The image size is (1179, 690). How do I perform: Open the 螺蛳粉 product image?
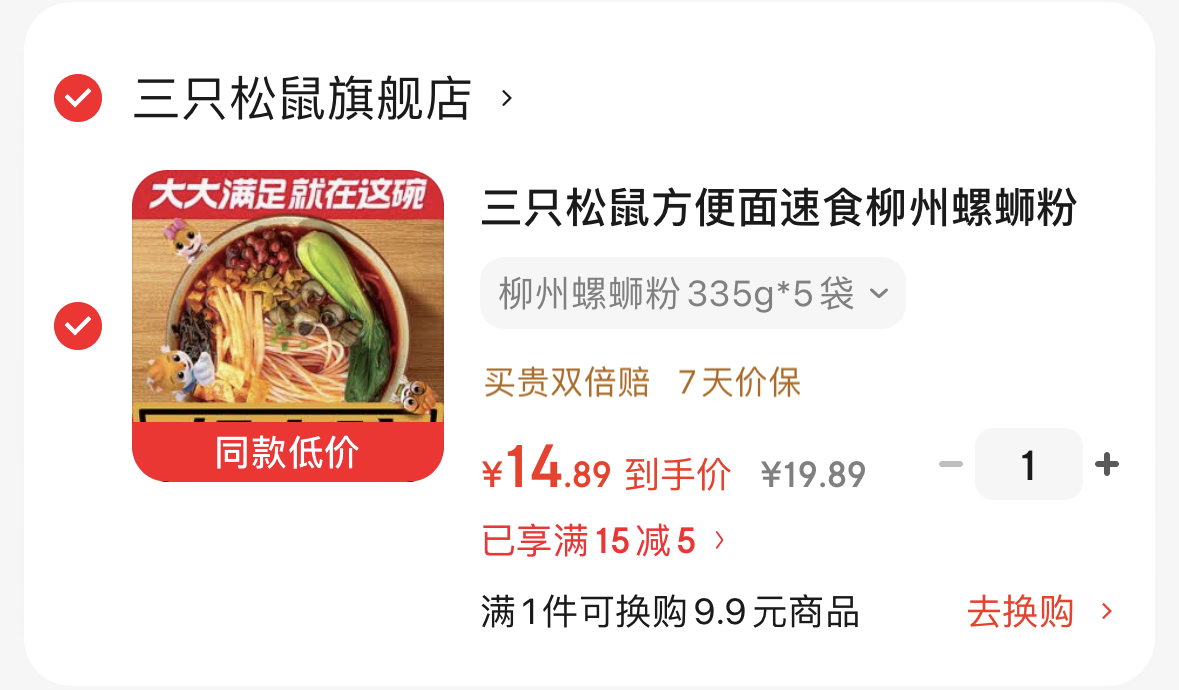[x=288, y=325]
